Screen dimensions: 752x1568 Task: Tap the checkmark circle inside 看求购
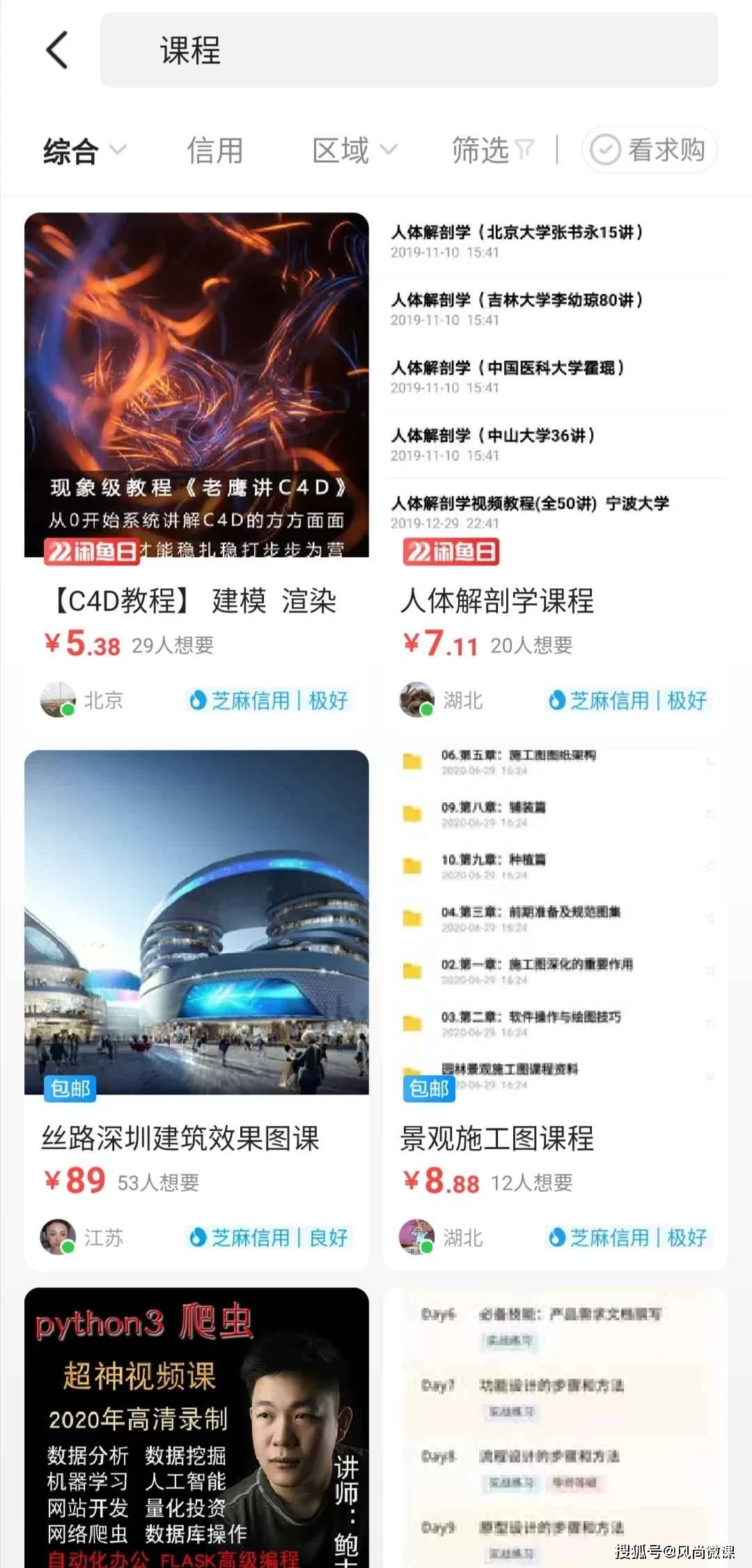point(604,148)
